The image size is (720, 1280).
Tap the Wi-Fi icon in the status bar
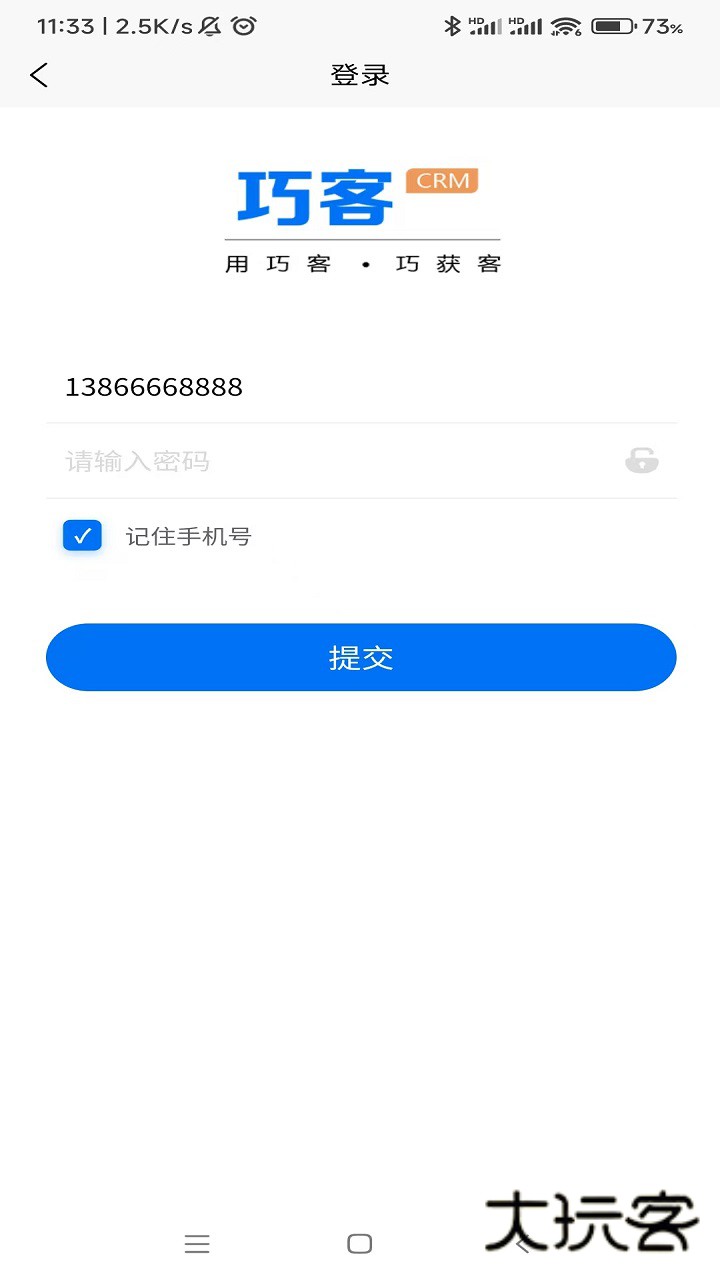(566, 28)
